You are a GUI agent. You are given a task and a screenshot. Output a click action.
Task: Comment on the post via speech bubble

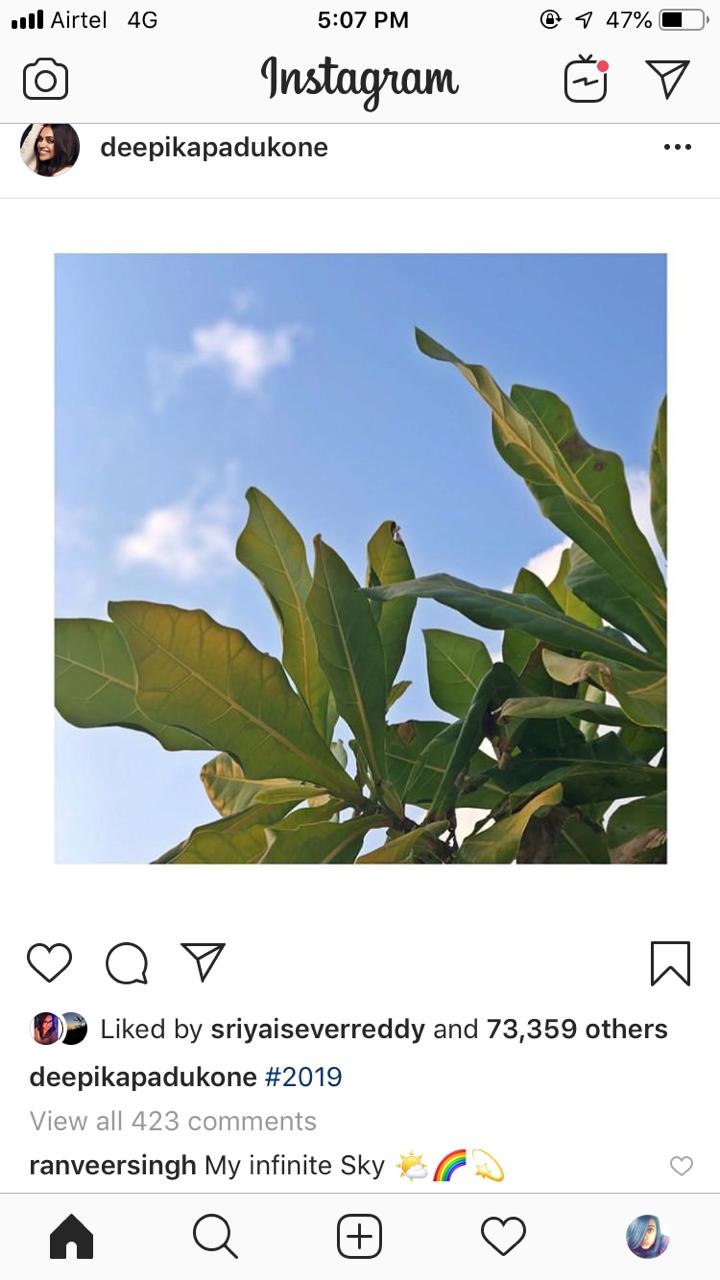(127, 964)
